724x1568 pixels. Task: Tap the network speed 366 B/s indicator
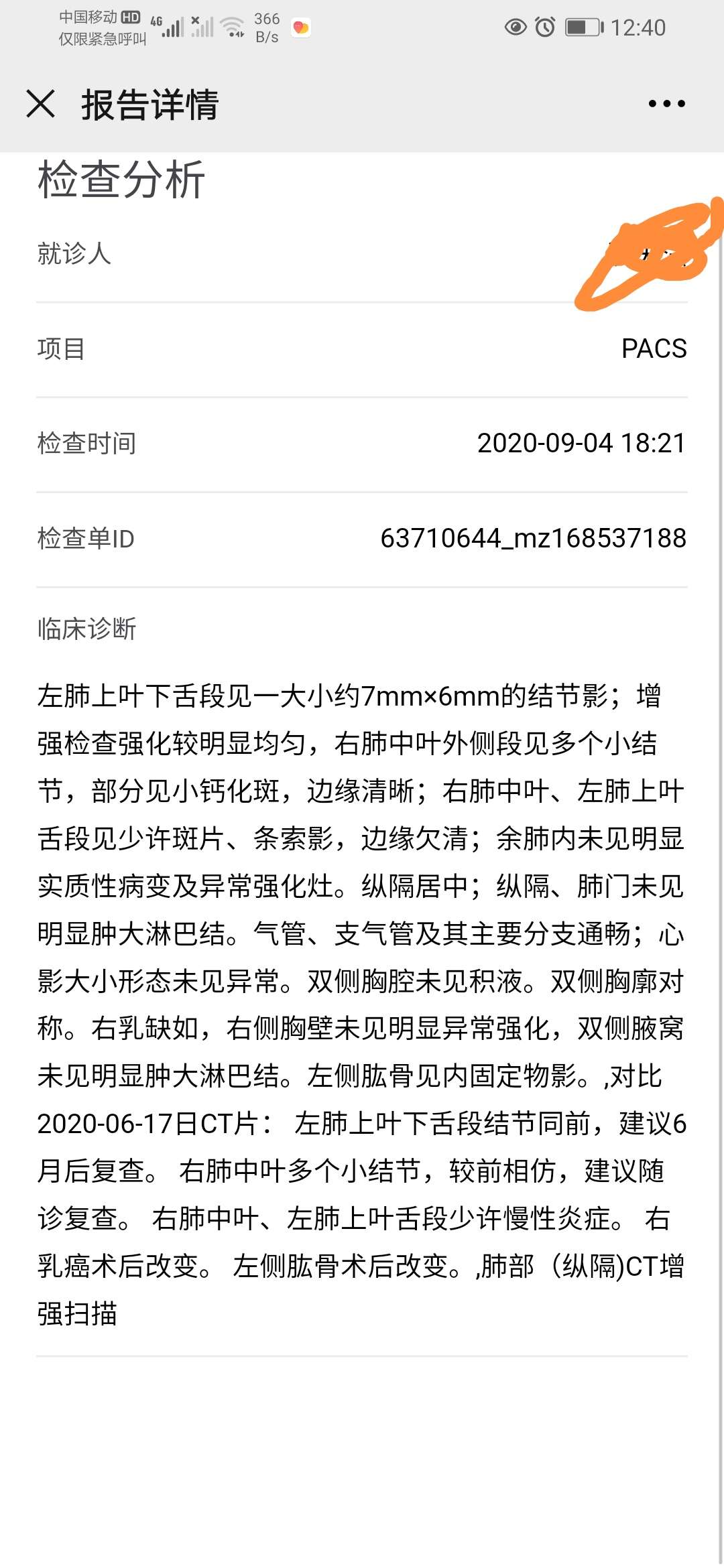[x=266, y=28]
